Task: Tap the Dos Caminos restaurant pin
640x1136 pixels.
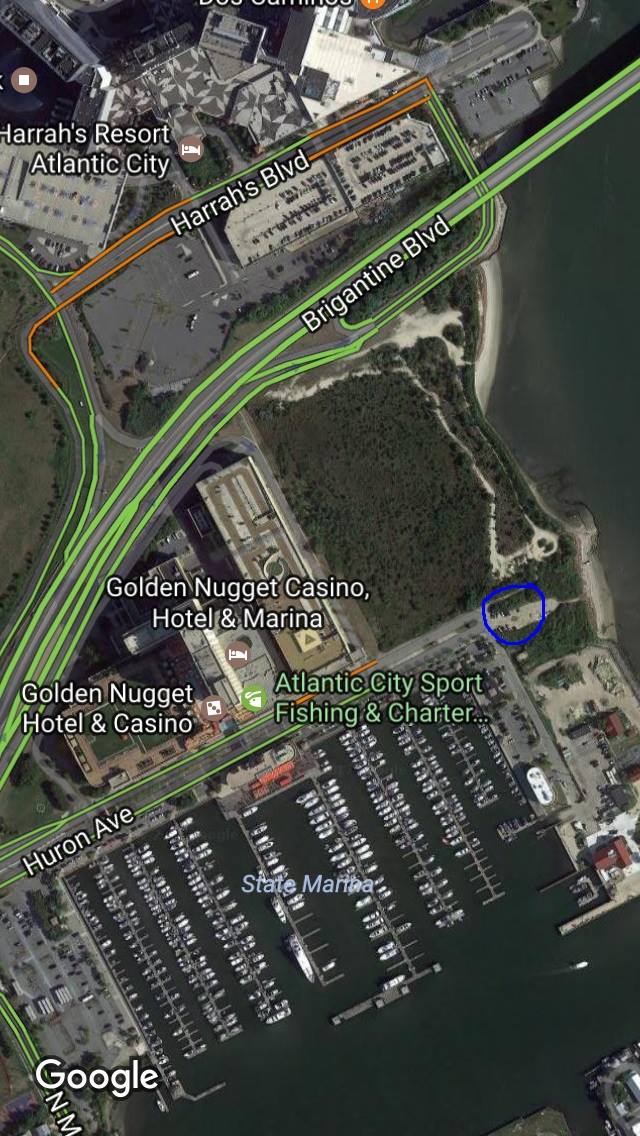Action: tap(372, 3)
